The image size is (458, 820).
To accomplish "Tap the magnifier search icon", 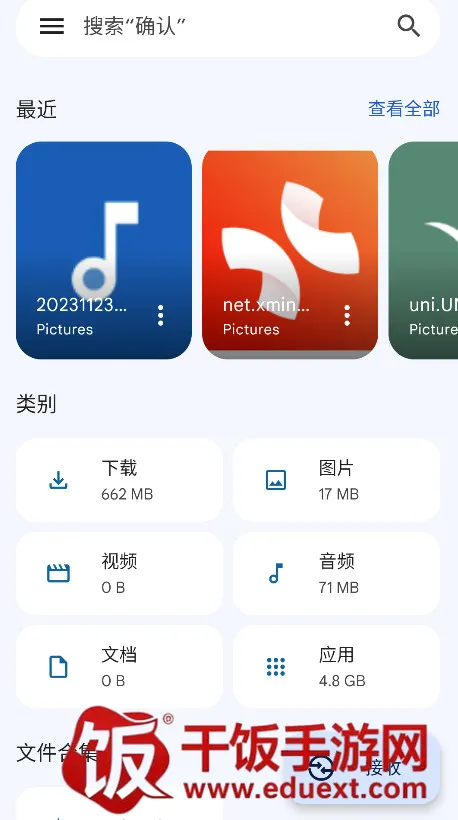I will pyautogui.click(x=408, y=26).
